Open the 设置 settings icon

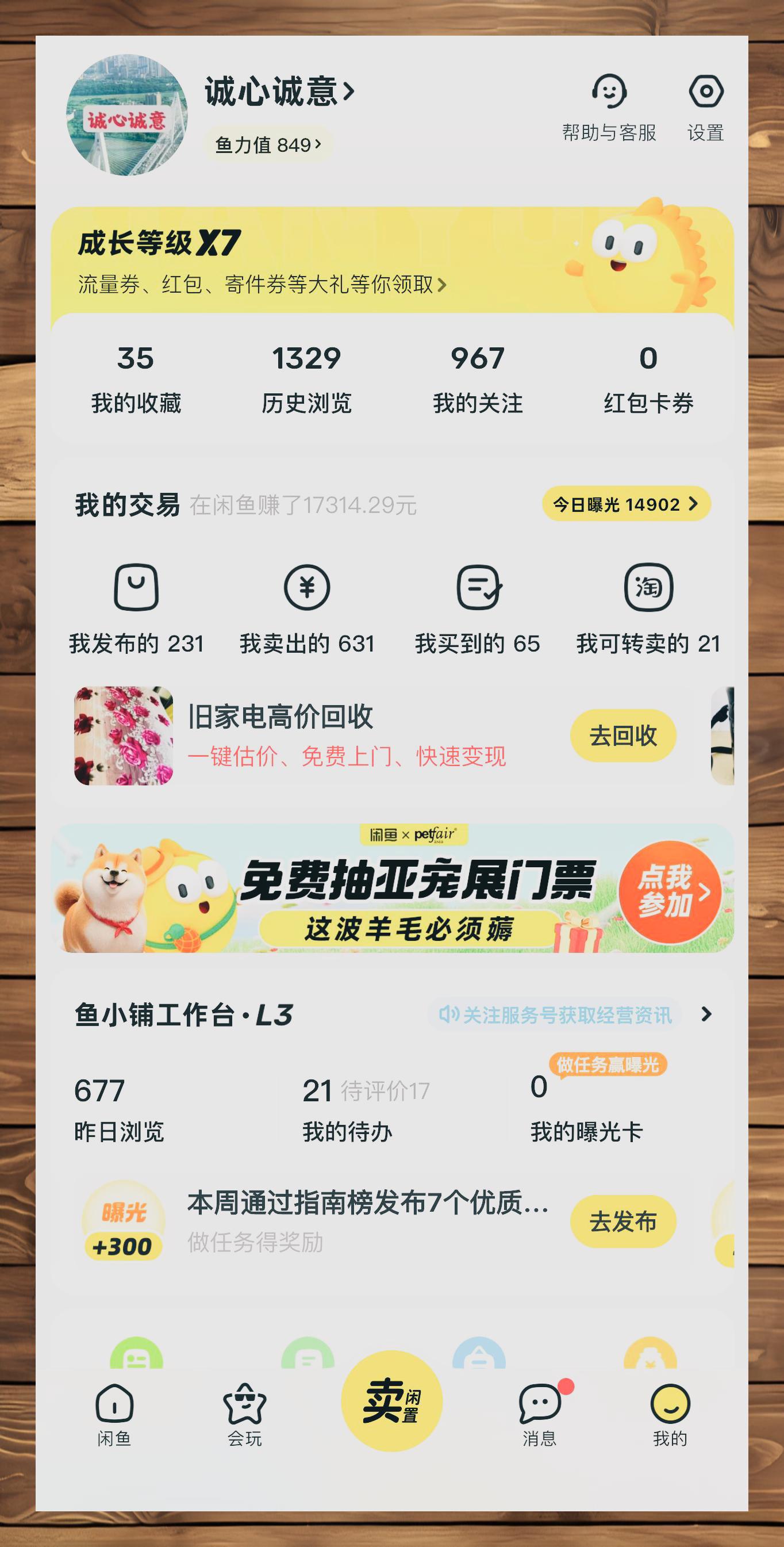point(707,91)
